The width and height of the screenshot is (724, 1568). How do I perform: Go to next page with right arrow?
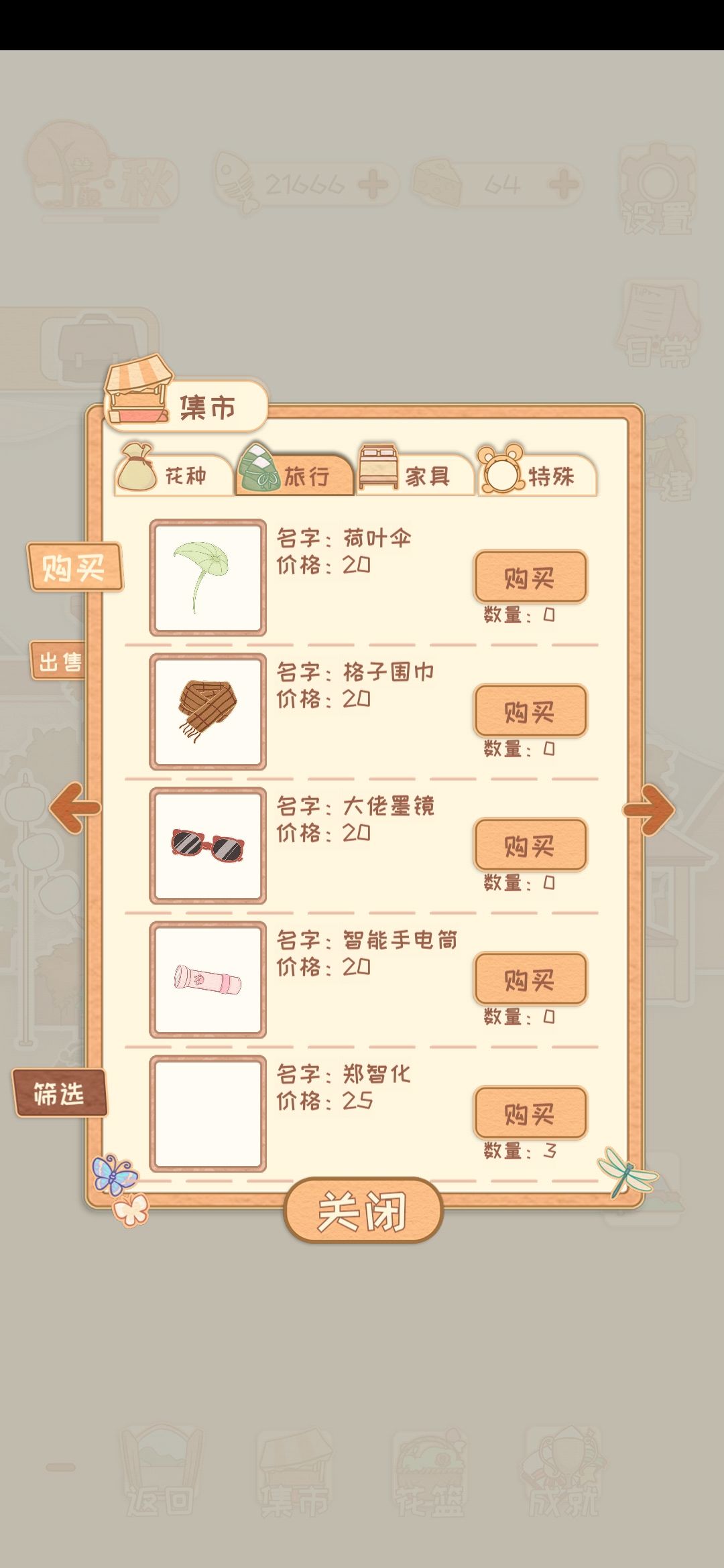click(x=649, y=810)
